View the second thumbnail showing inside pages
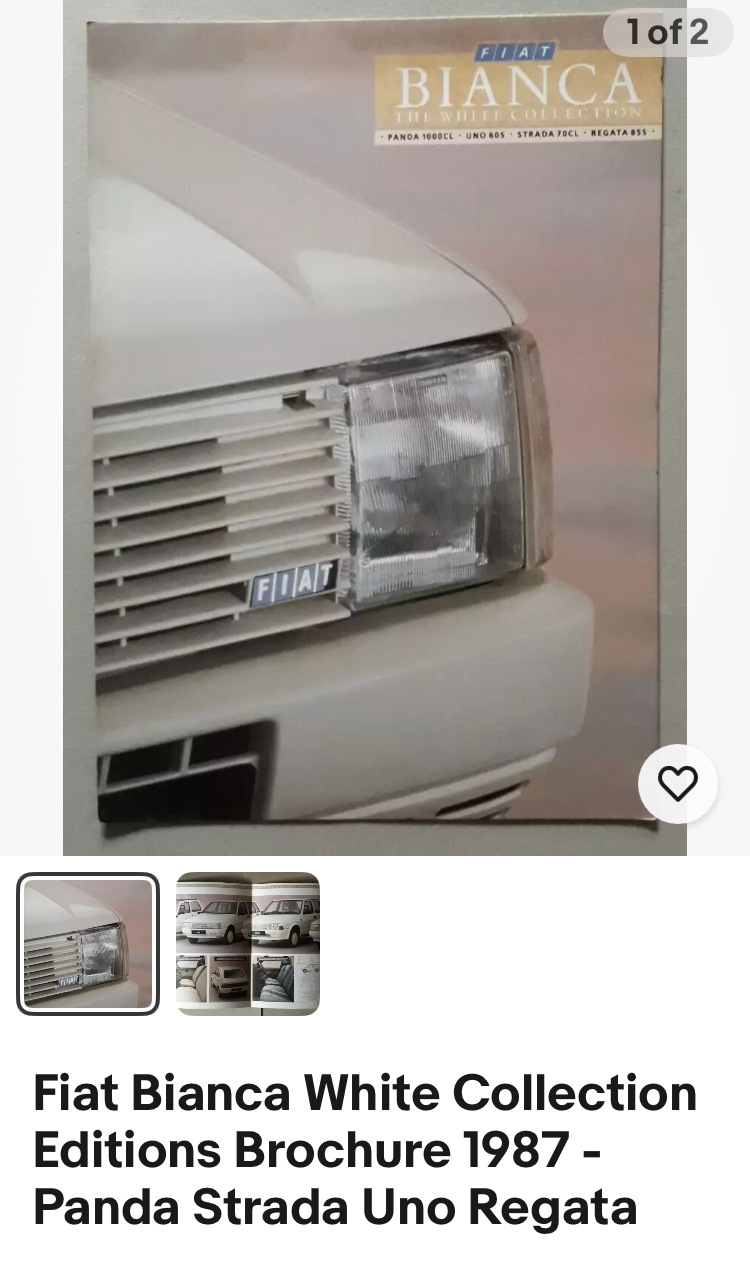Viewport: 750px width, 1276px height. 248,944
